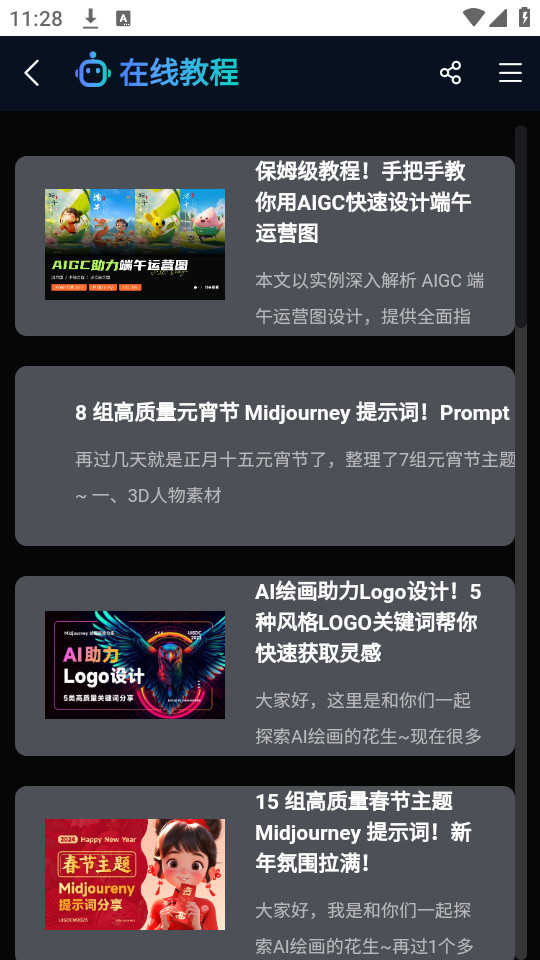Go back using the top-left arrow
The height and width of the screenshot is (960, 540).
pos(32,73)
